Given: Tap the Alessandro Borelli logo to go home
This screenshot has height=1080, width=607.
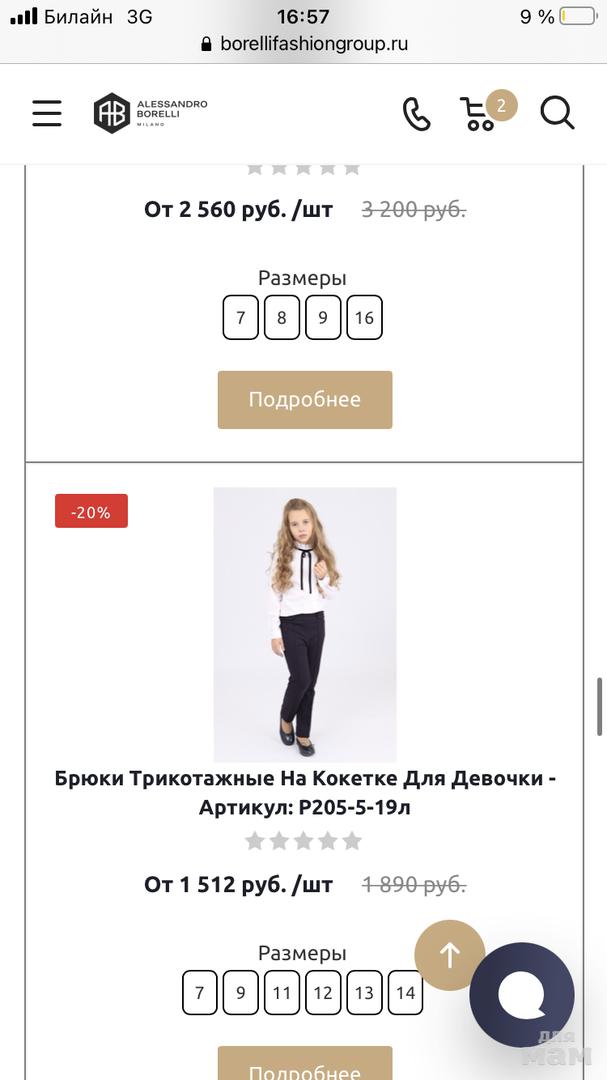Looking at the screenshot, I should click(x=151, y=113).
